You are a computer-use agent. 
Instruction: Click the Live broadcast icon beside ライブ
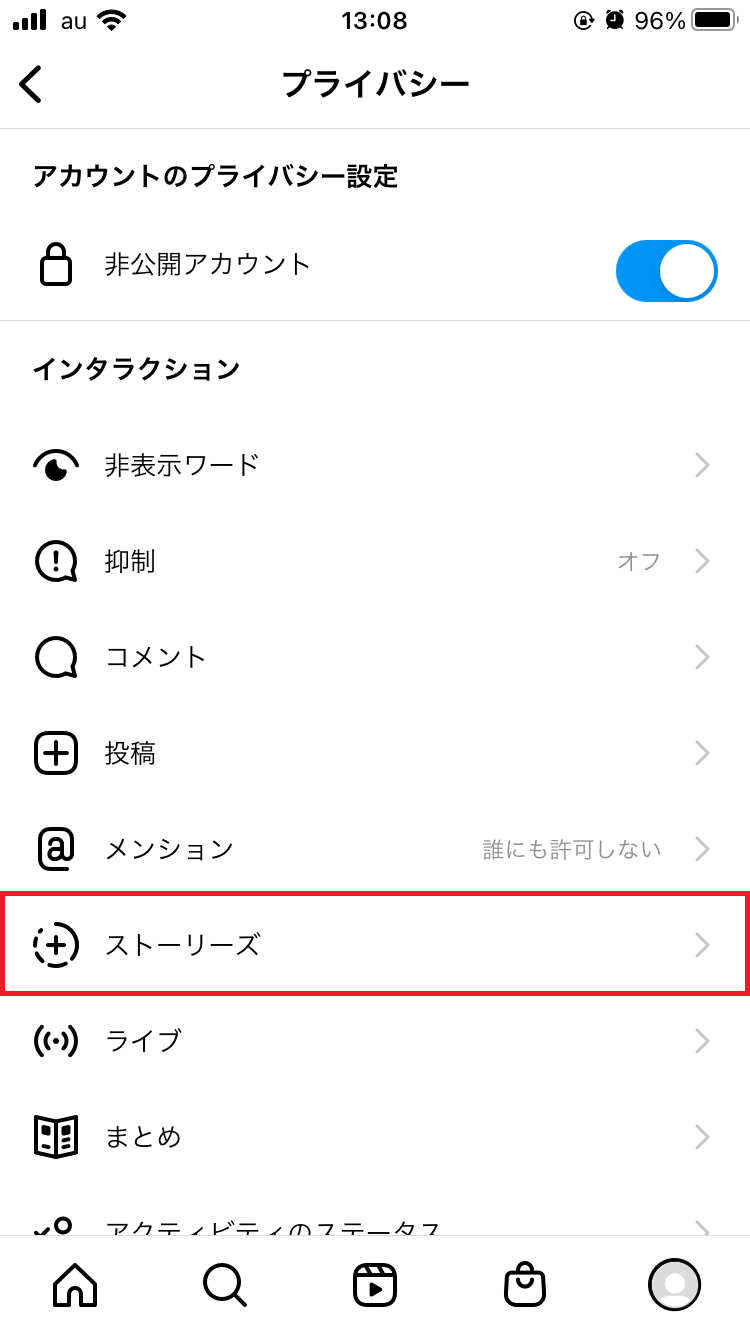pyautogui.click(x=55, y=1041)
